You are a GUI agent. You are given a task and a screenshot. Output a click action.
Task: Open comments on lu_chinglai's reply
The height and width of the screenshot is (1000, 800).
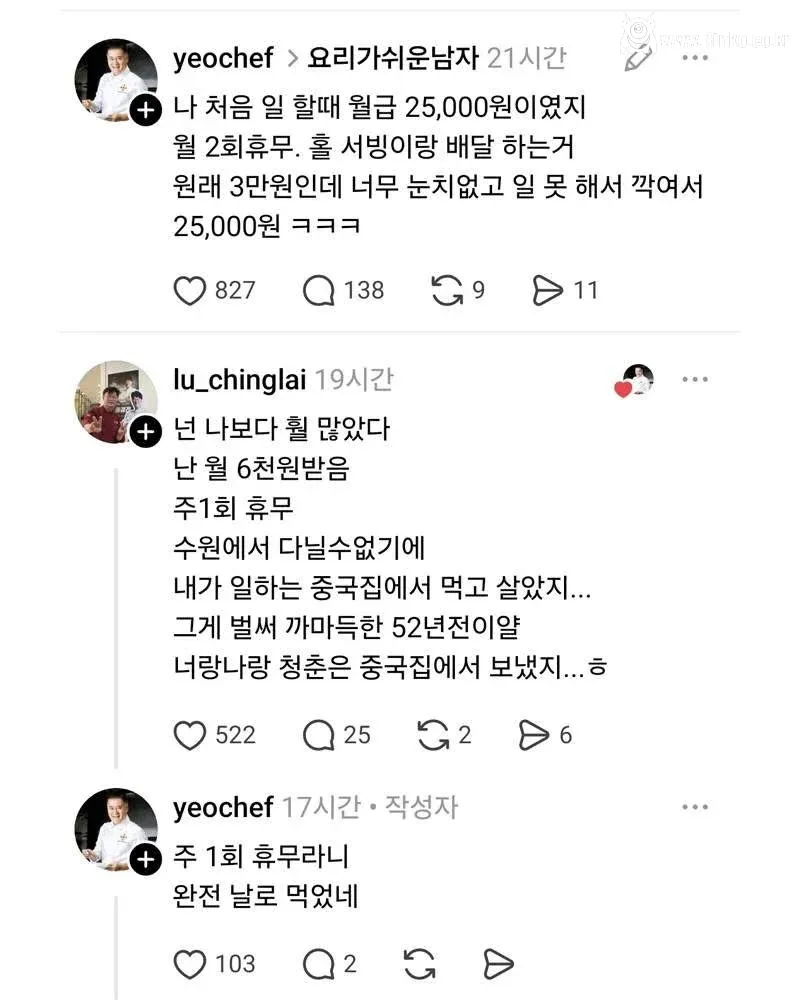tap(319, 733)
